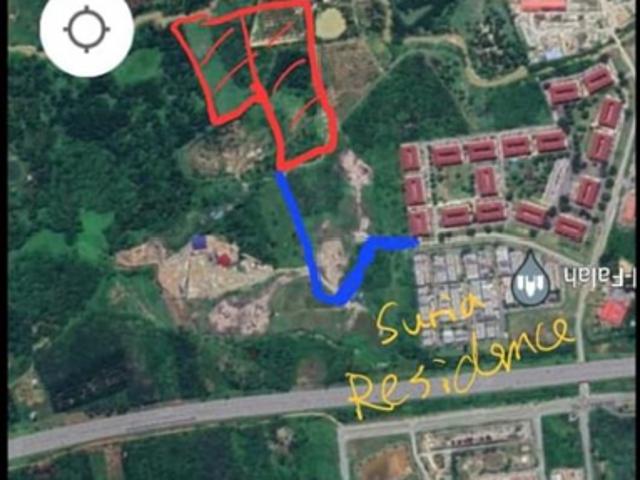Center the map on my location
The height and width of the screenshot is (480, 640).
(86, 31)
